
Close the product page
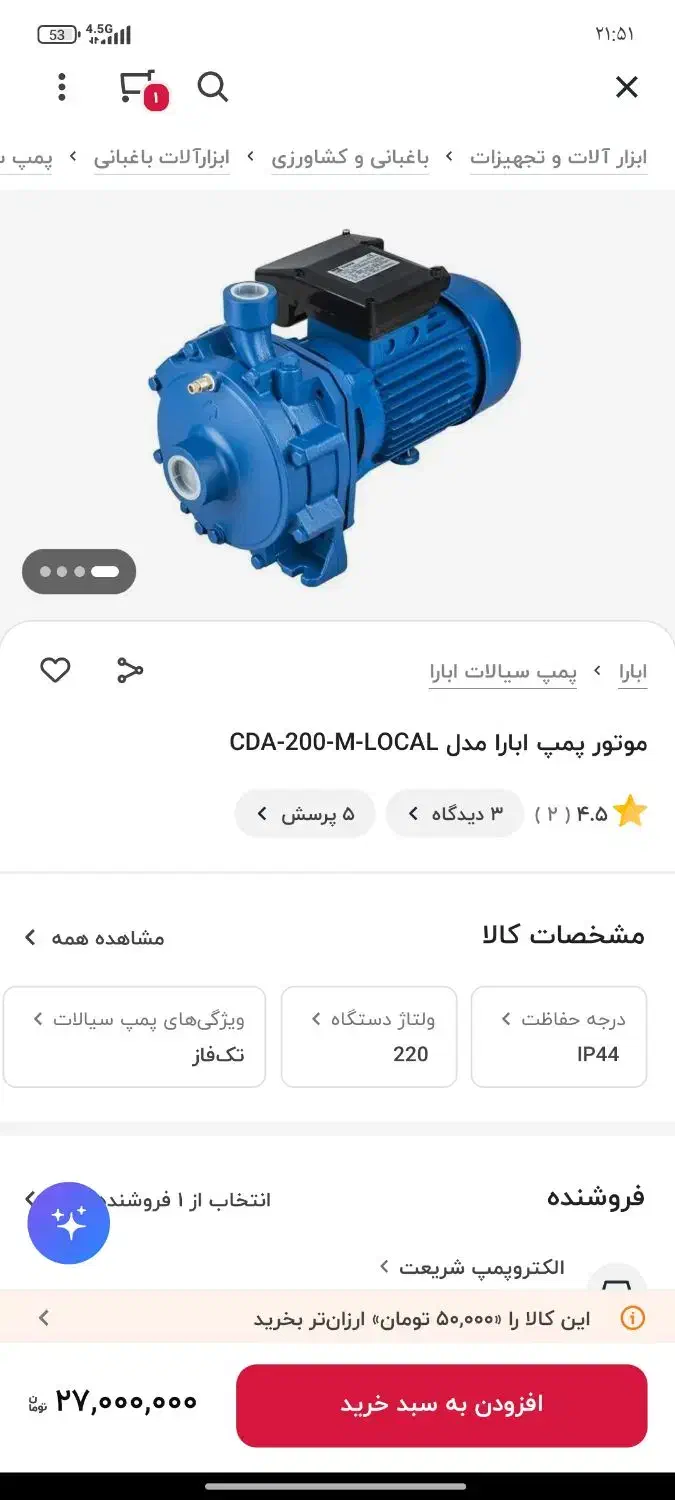tap(626, 88)
